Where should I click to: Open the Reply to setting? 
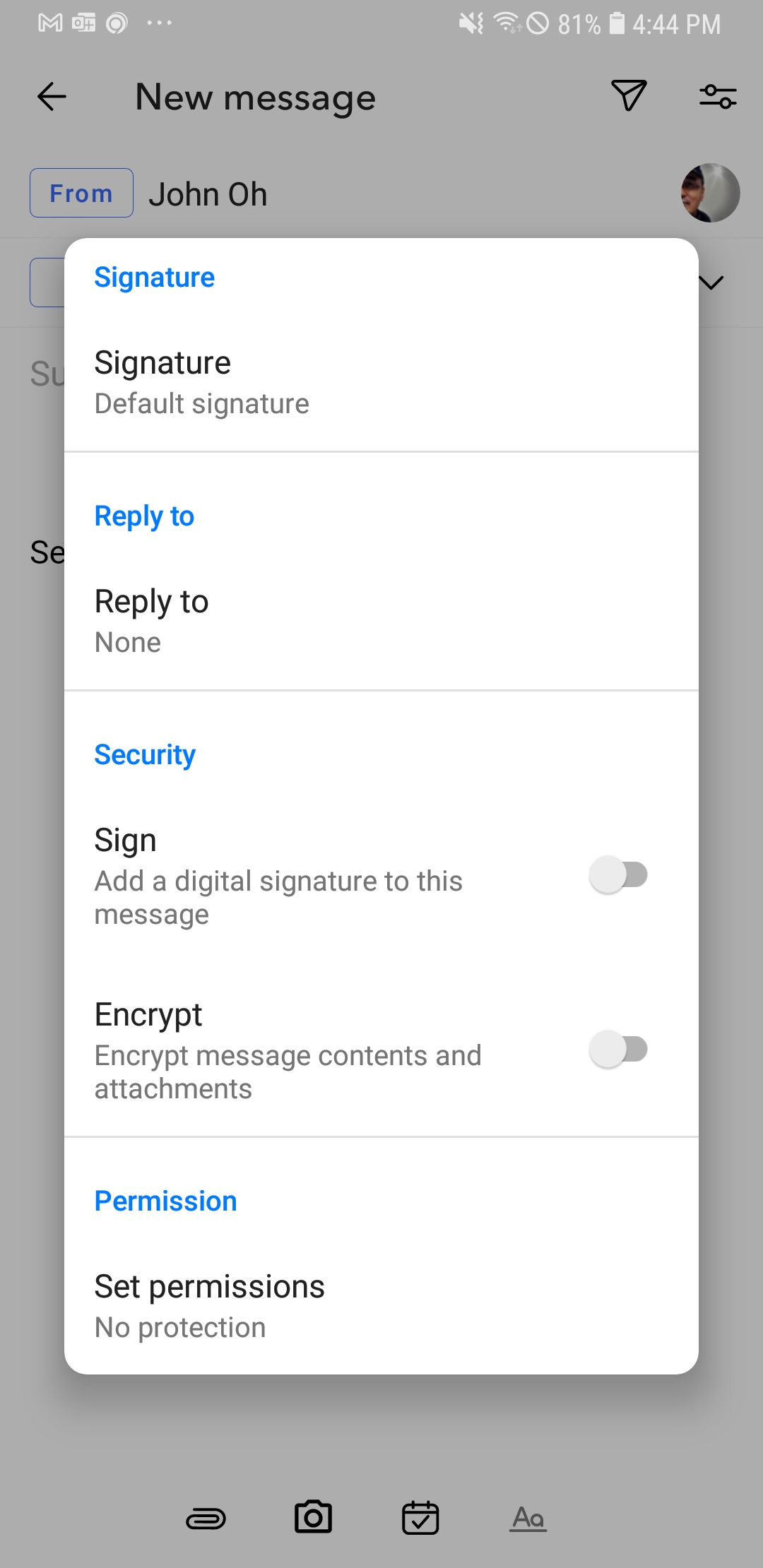point(381,622)
